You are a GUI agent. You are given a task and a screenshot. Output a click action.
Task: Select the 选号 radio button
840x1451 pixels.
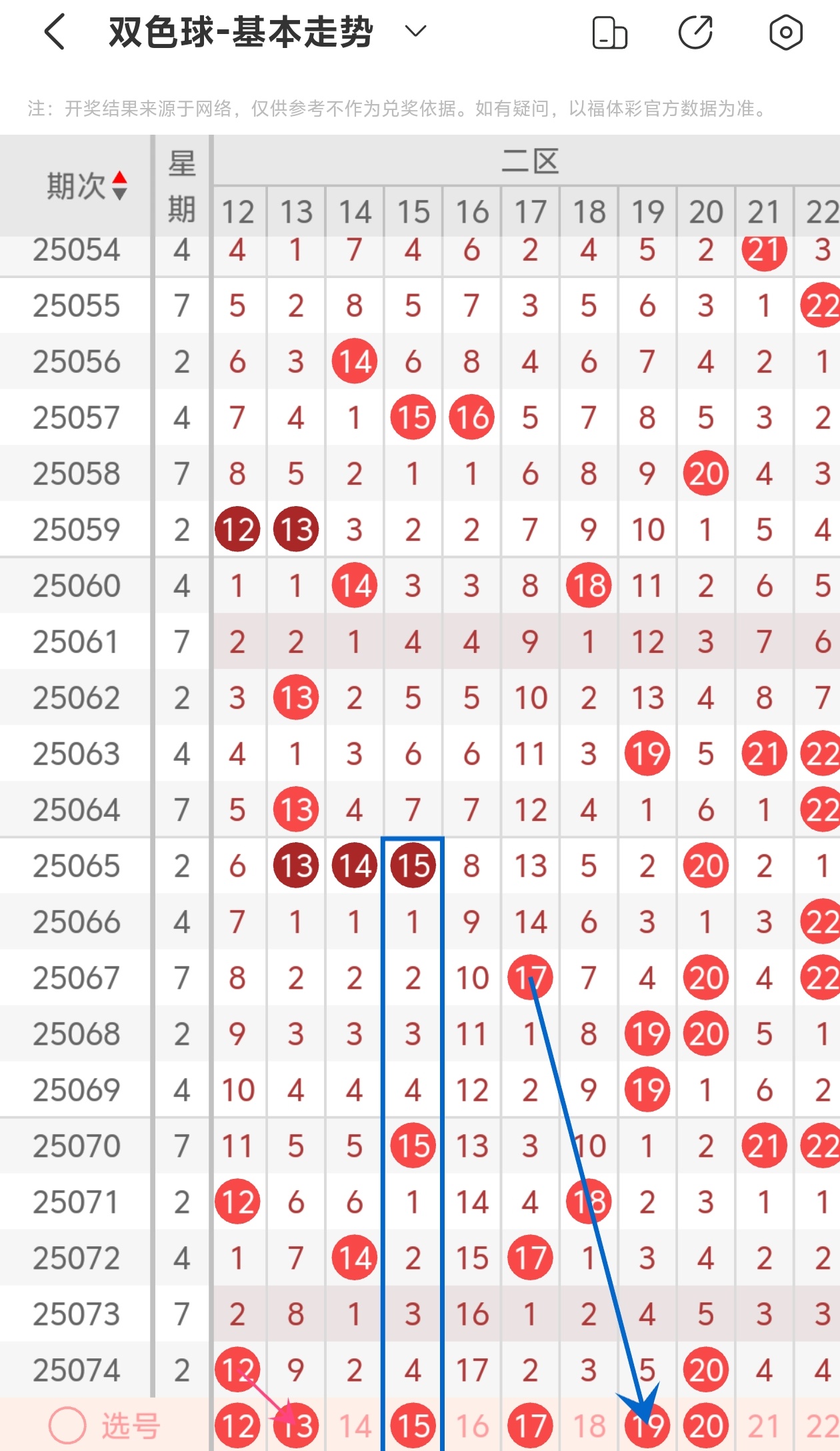click(x=67, y=1426)
